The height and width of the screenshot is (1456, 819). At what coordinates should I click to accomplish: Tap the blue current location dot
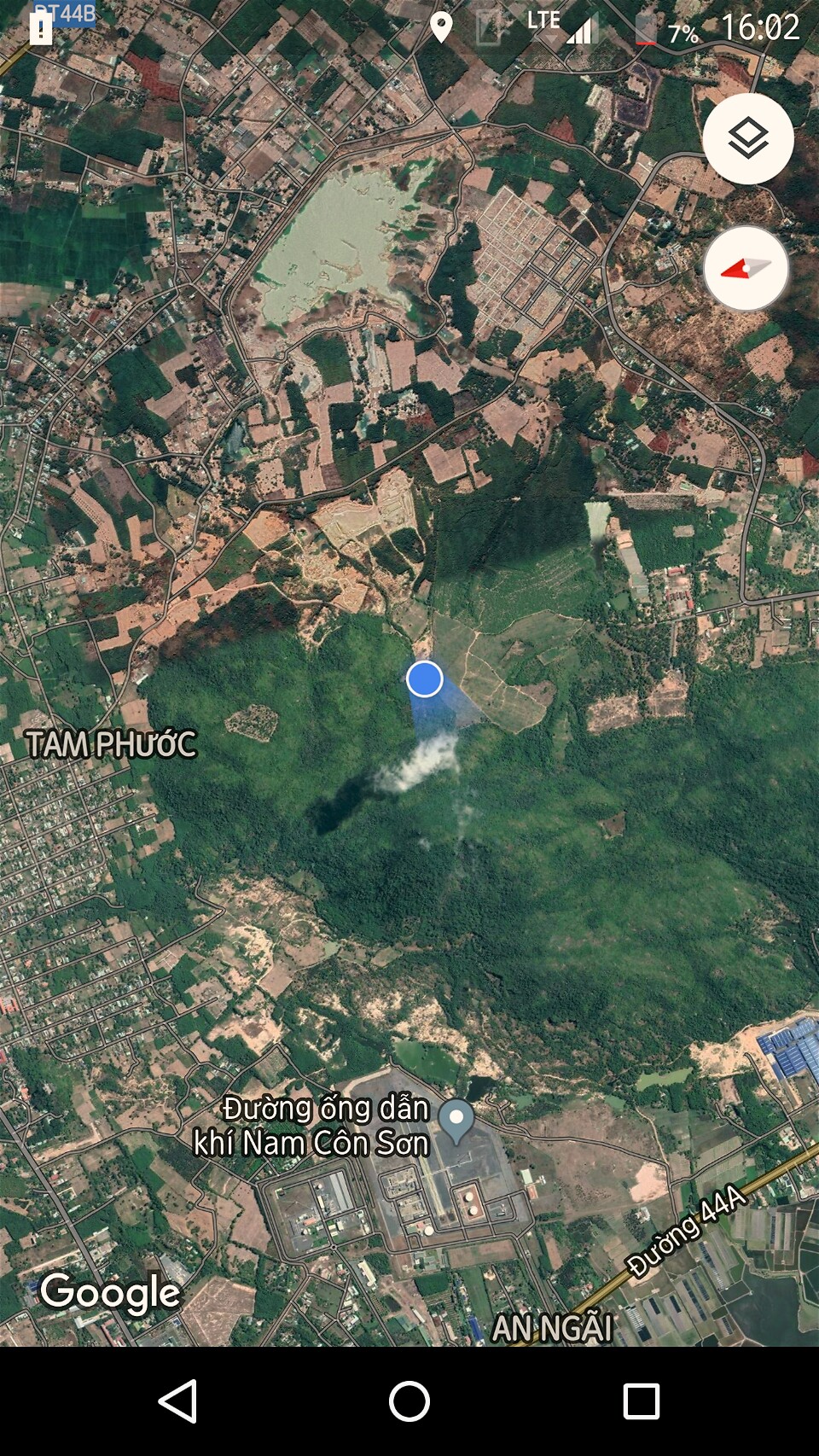(424, 679)
